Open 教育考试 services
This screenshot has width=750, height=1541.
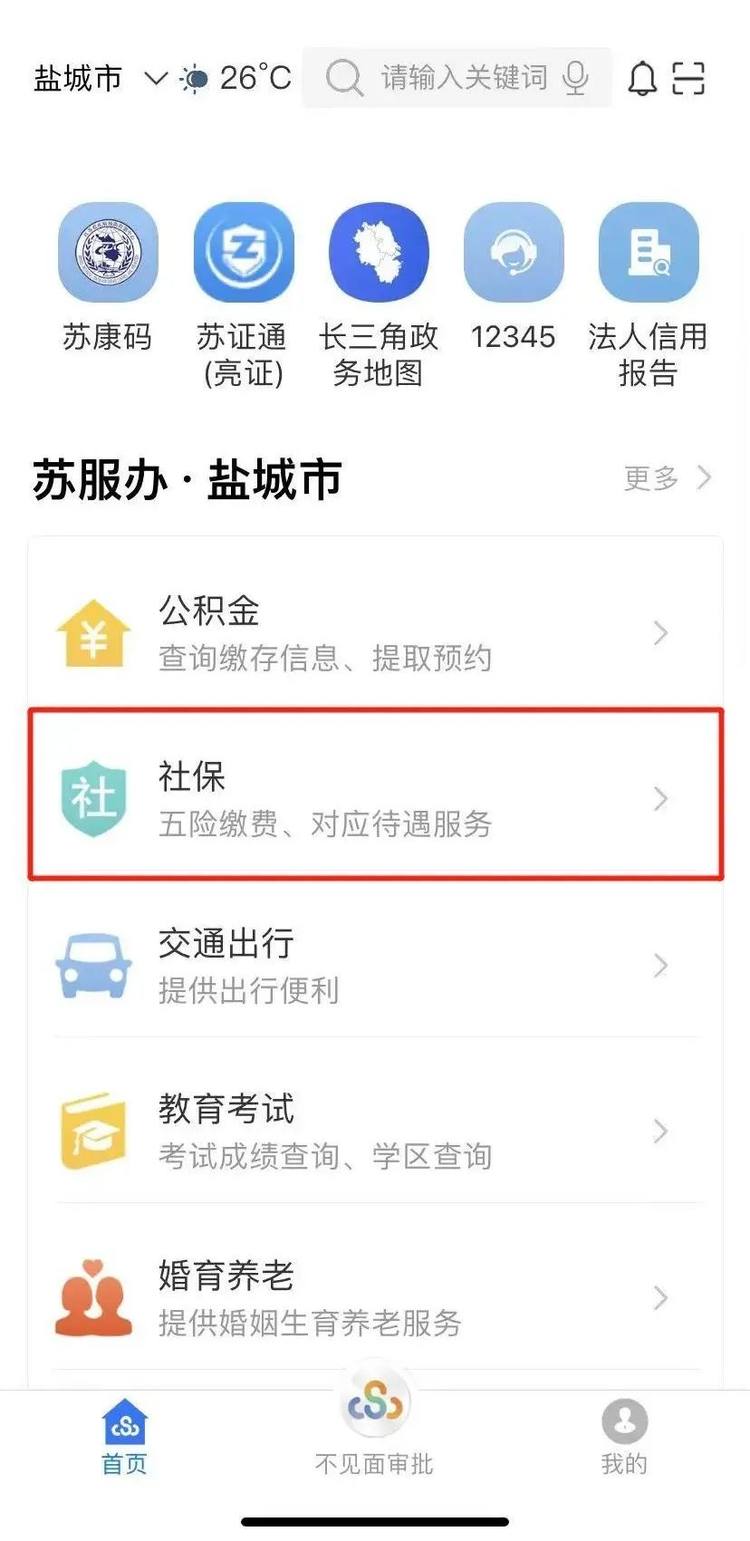point(375,1132)
